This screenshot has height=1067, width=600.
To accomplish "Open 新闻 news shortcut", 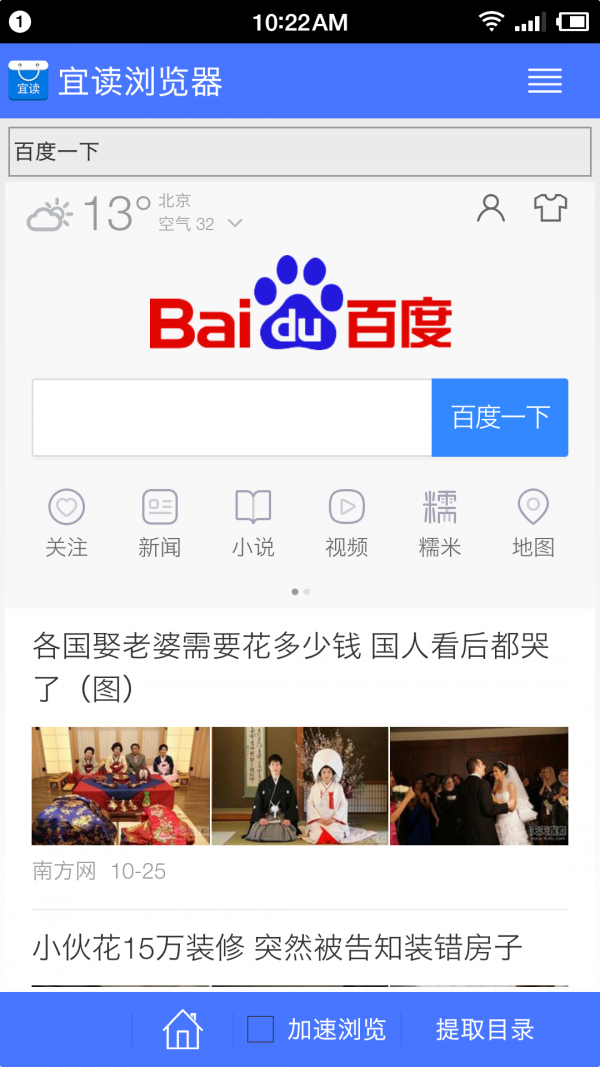I will pyautogui.click(x=160, y=522).
